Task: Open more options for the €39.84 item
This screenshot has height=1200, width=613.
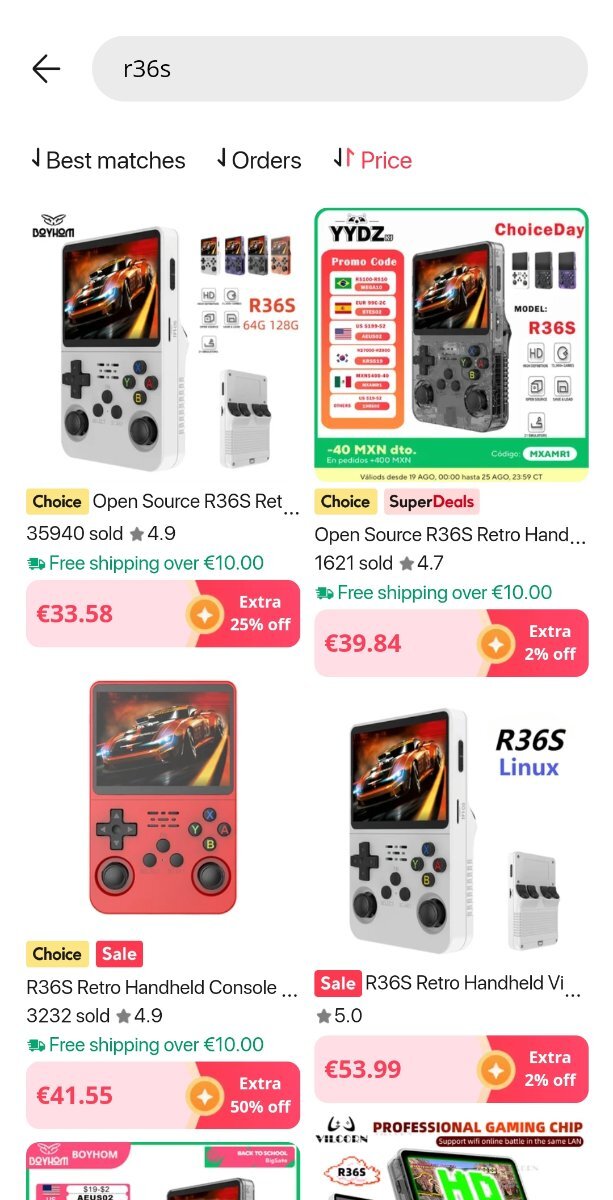Action: [x=578, y=541]
